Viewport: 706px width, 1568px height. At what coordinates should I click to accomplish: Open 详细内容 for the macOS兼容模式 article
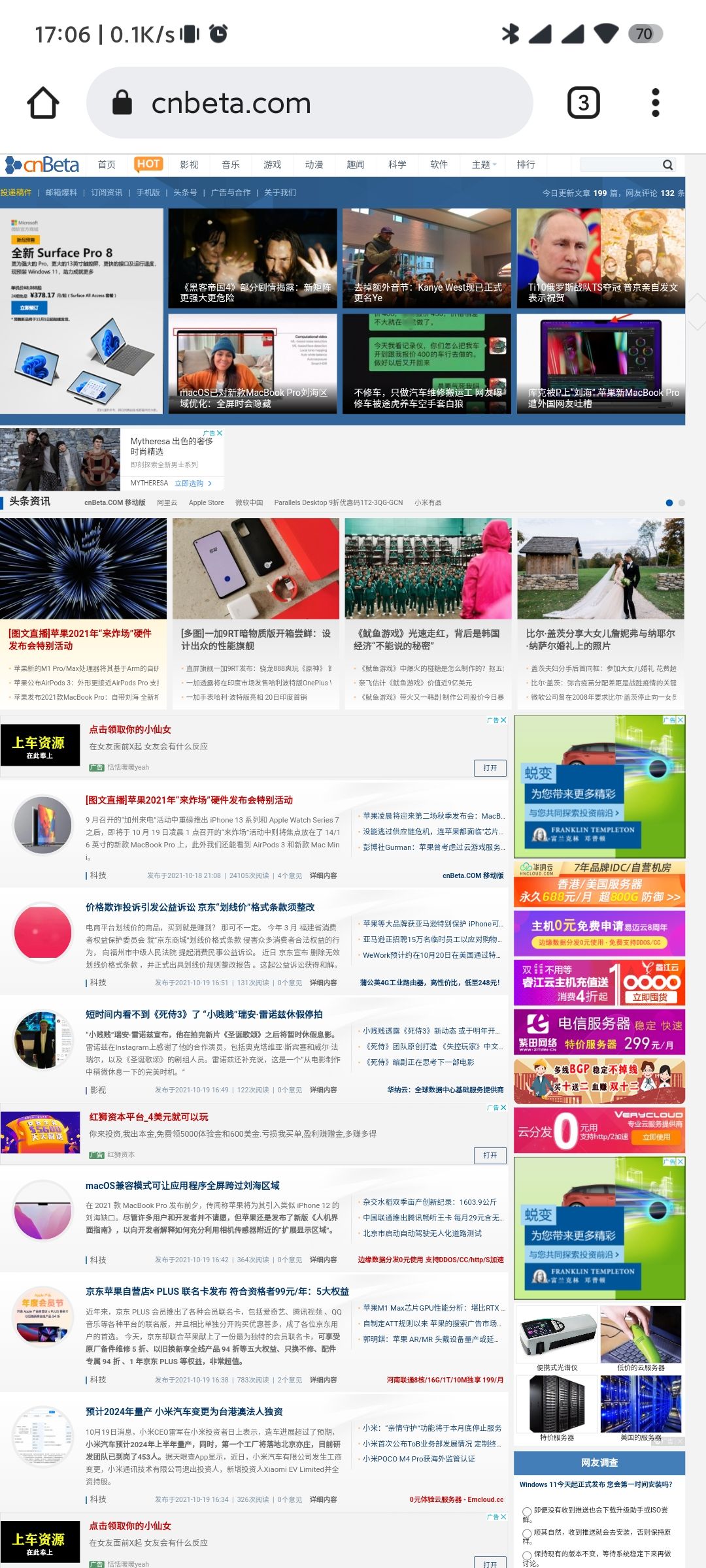323,1260
